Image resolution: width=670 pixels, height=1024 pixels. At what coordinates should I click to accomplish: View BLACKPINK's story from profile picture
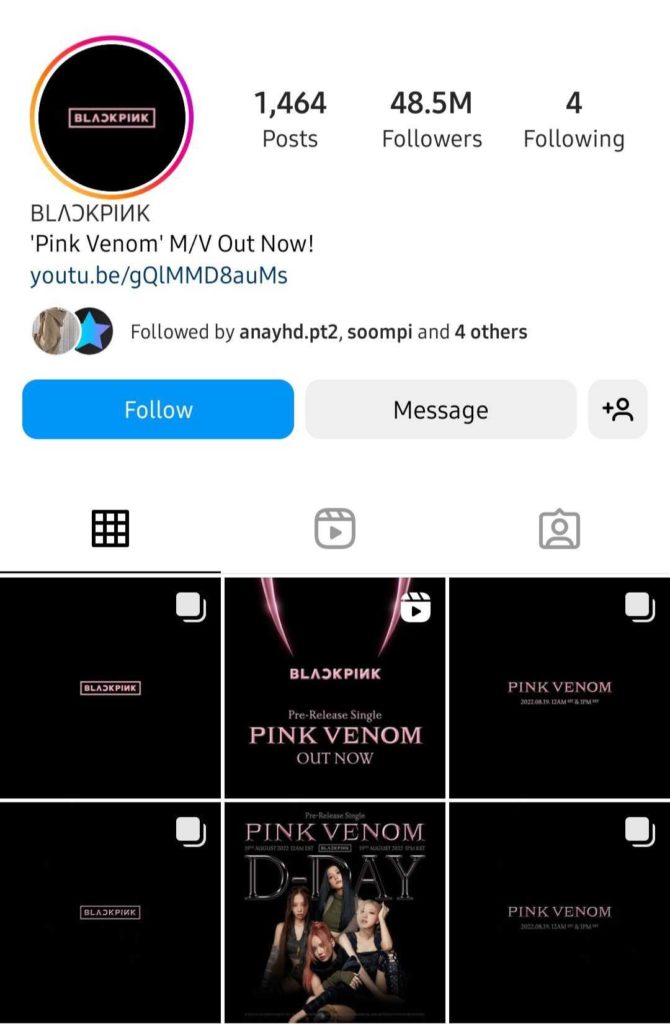tap(112, 117)
